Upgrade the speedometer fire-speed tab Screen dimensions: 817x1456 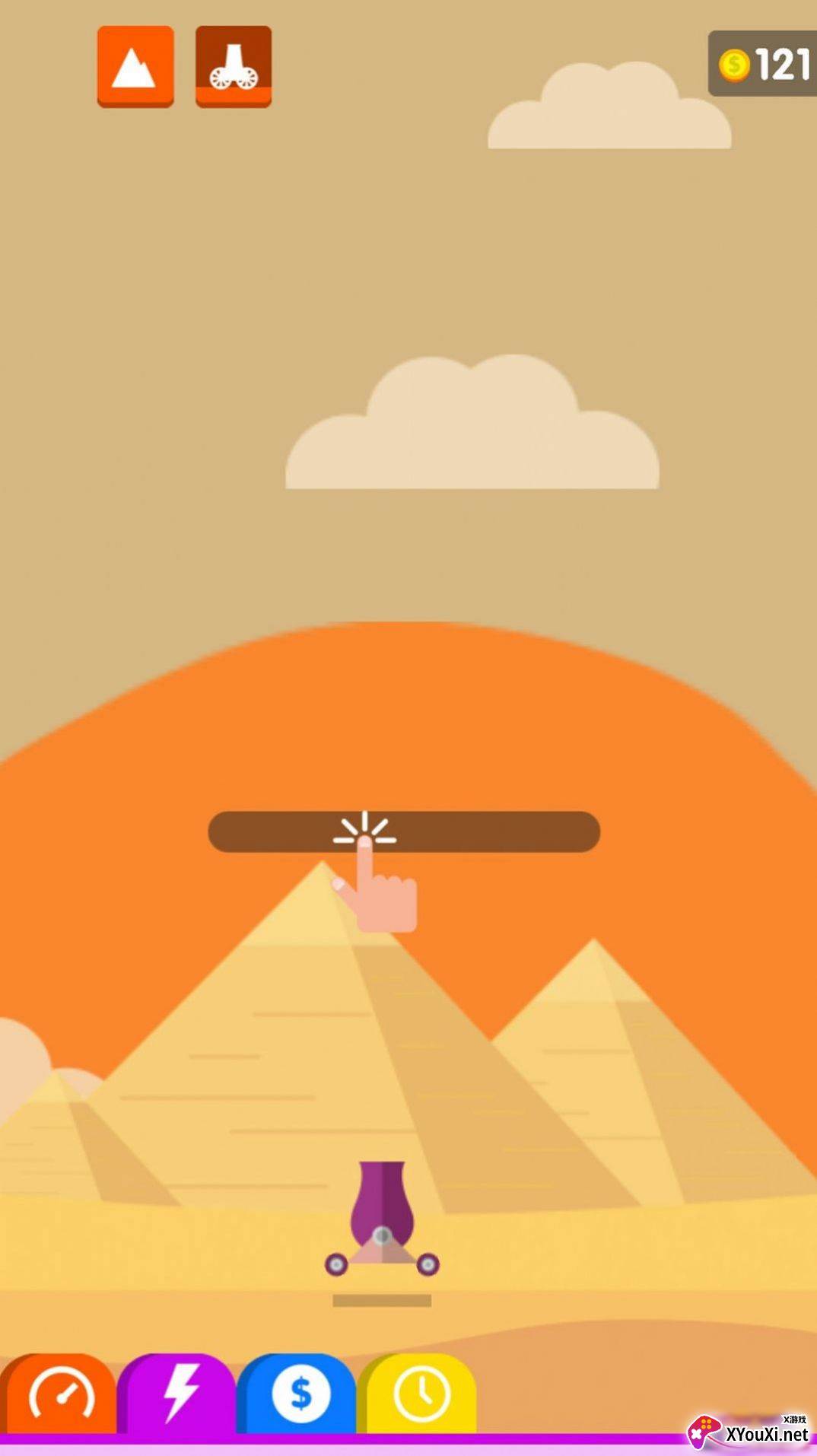coord(59,1394)
